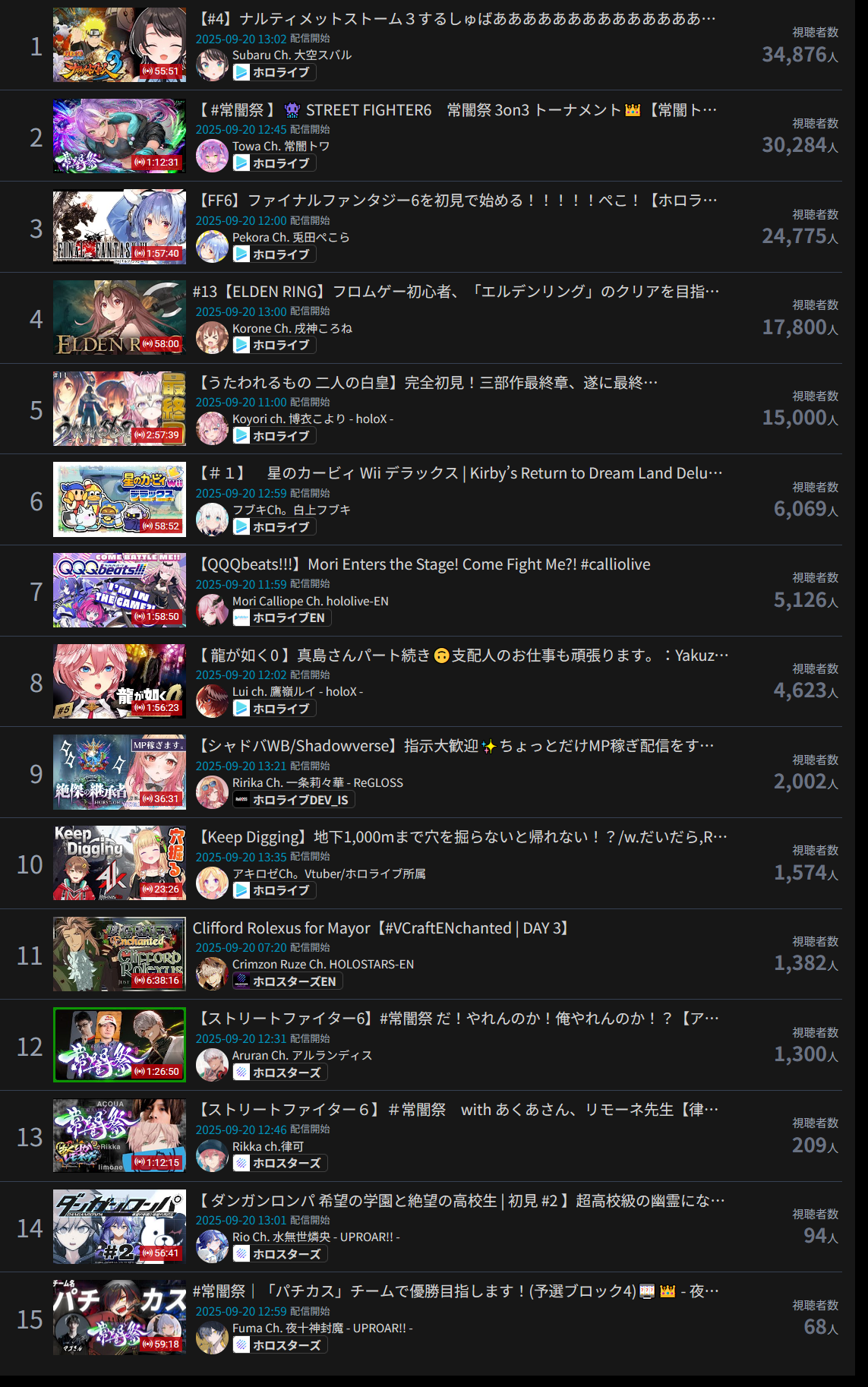Open the ELDEN RING #13 stream title
Viewport: 868px width, 1387px height.
pyautogui.click(x=456, y=292)
